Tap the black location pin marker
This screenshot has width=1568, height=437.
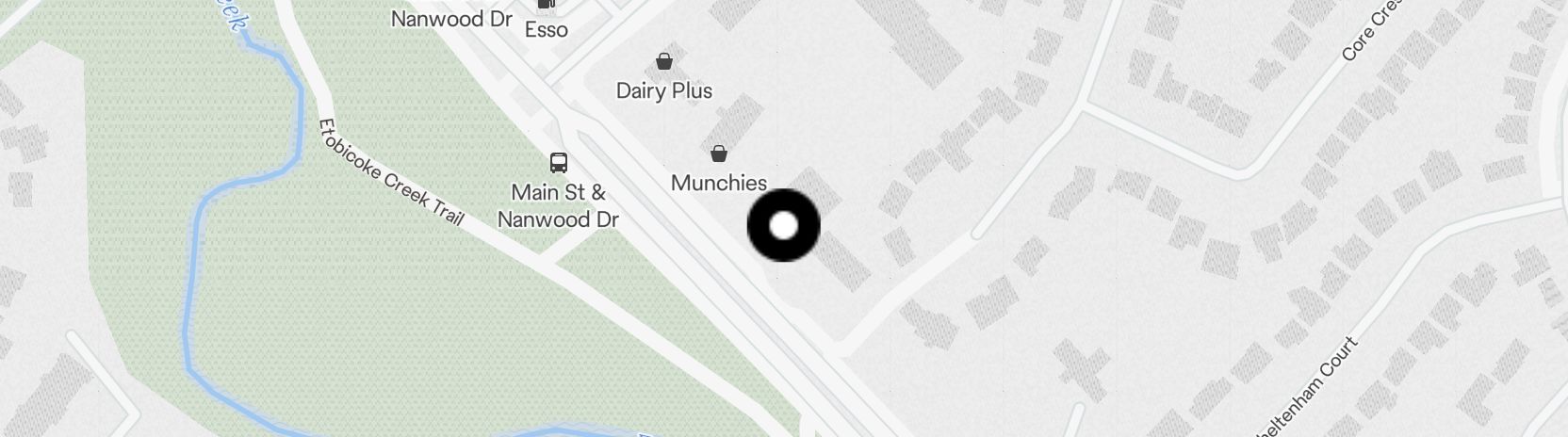pyautogui.click(x=783, y=226)
